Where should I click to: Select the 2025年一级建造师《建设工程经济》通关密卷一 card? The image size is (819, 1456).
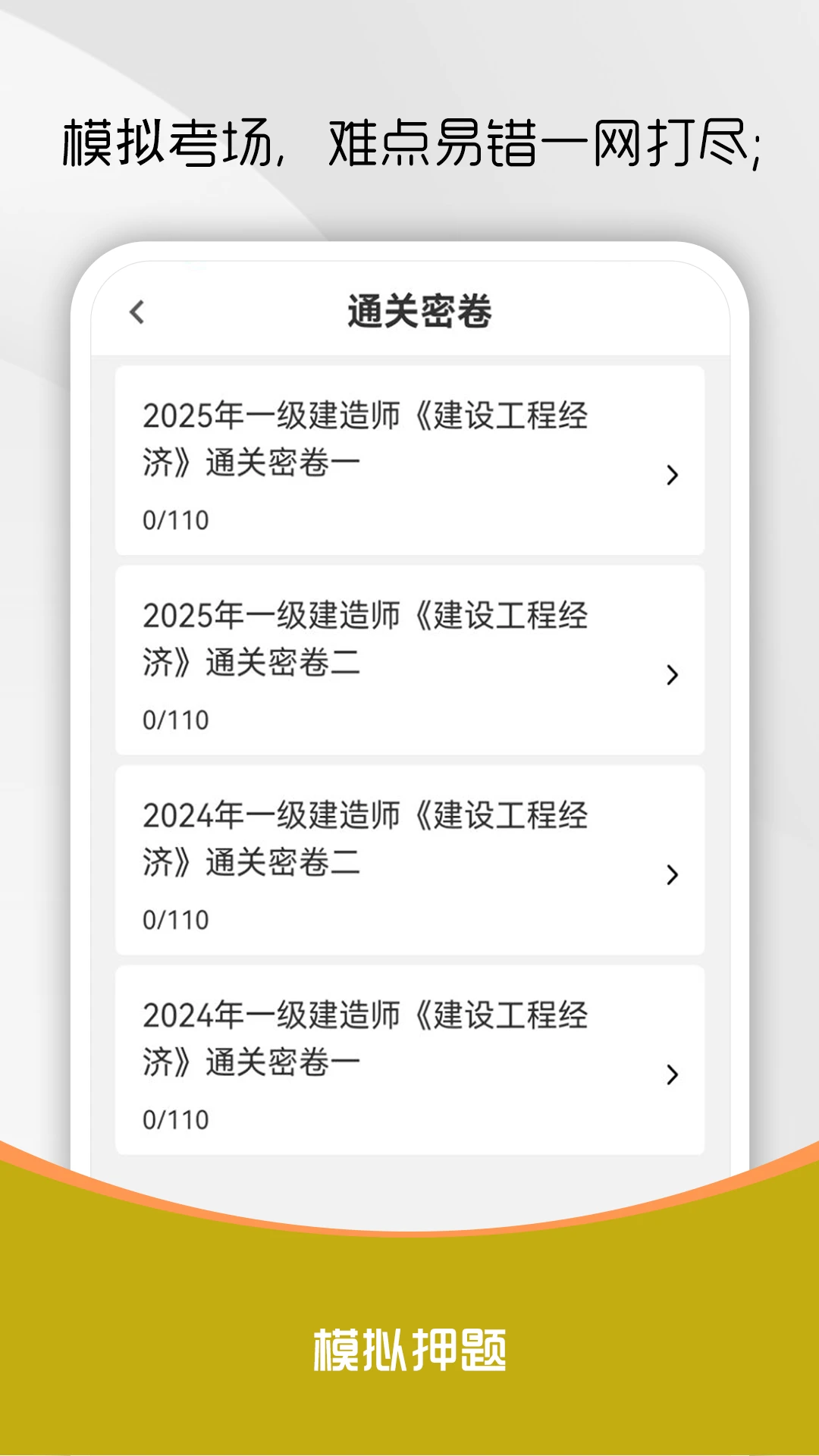(409, 459)
